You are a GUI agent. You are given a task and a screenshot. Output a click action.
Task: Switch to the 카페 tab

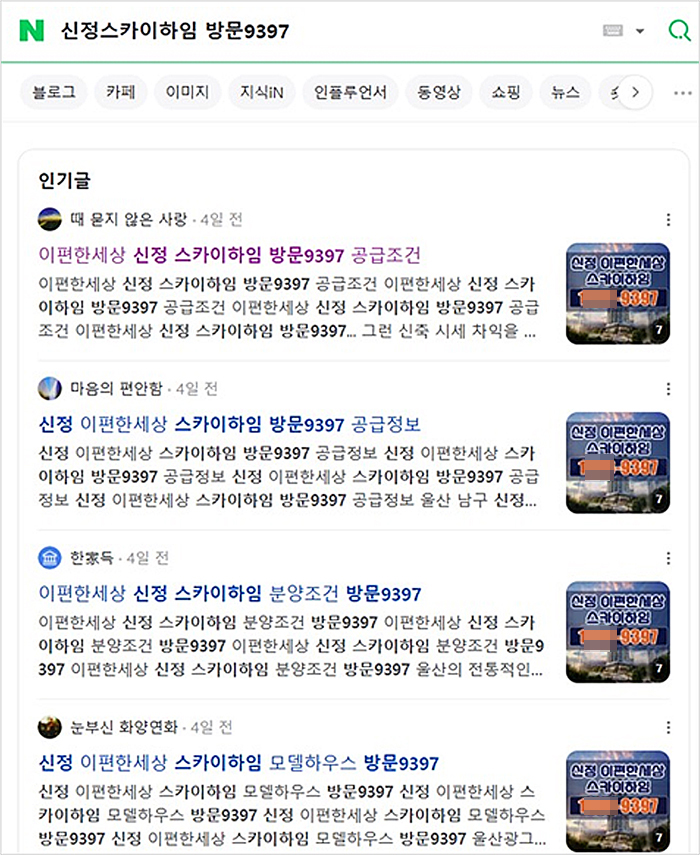point(121,92)
